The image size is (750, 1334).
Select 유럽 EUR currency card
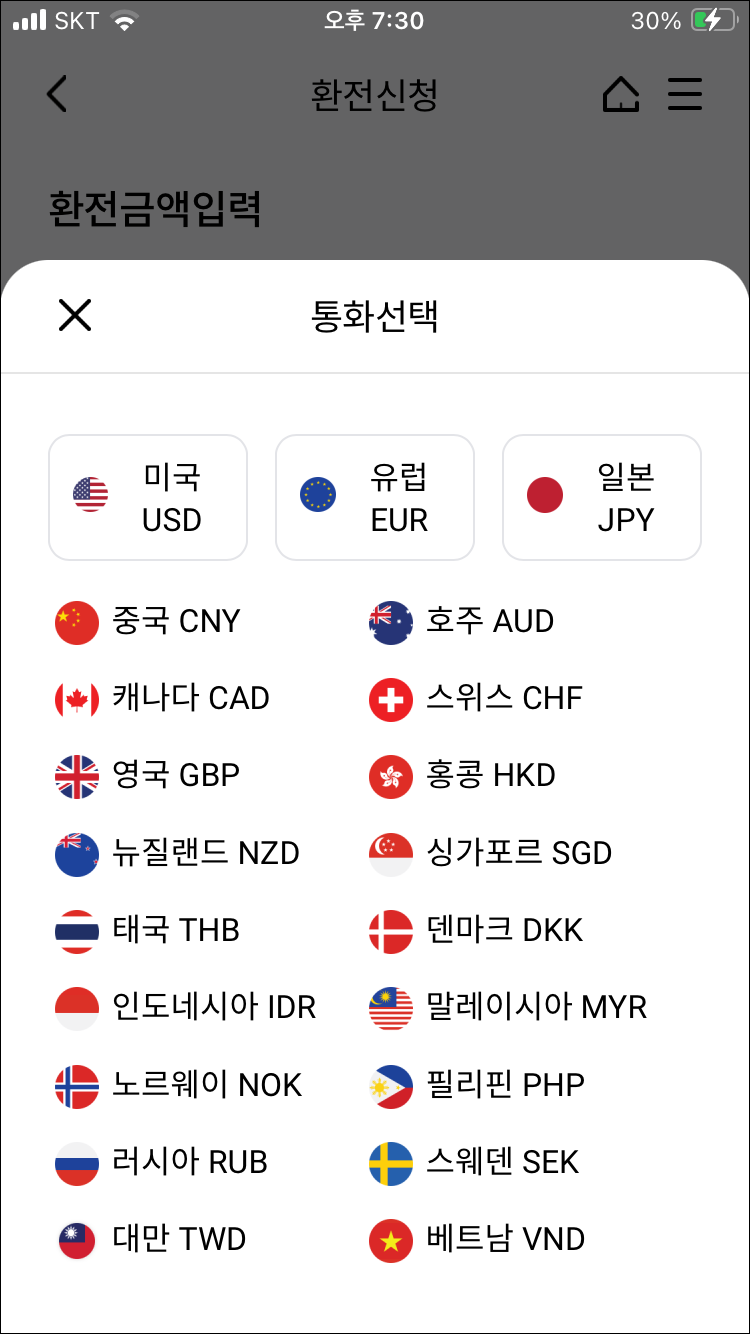coord(374,497)
